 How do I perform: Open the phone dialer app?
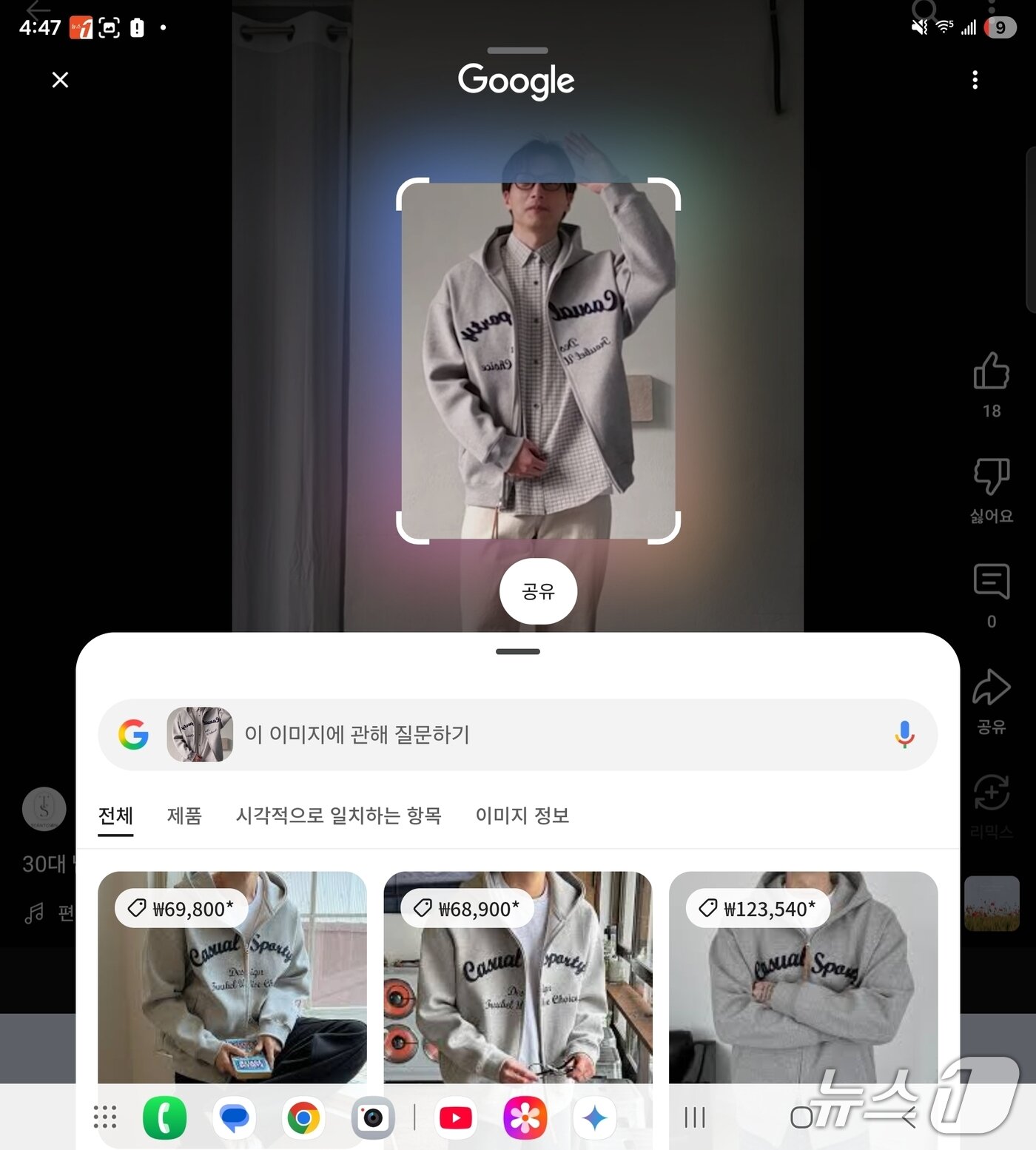(x=164, y=1117)
